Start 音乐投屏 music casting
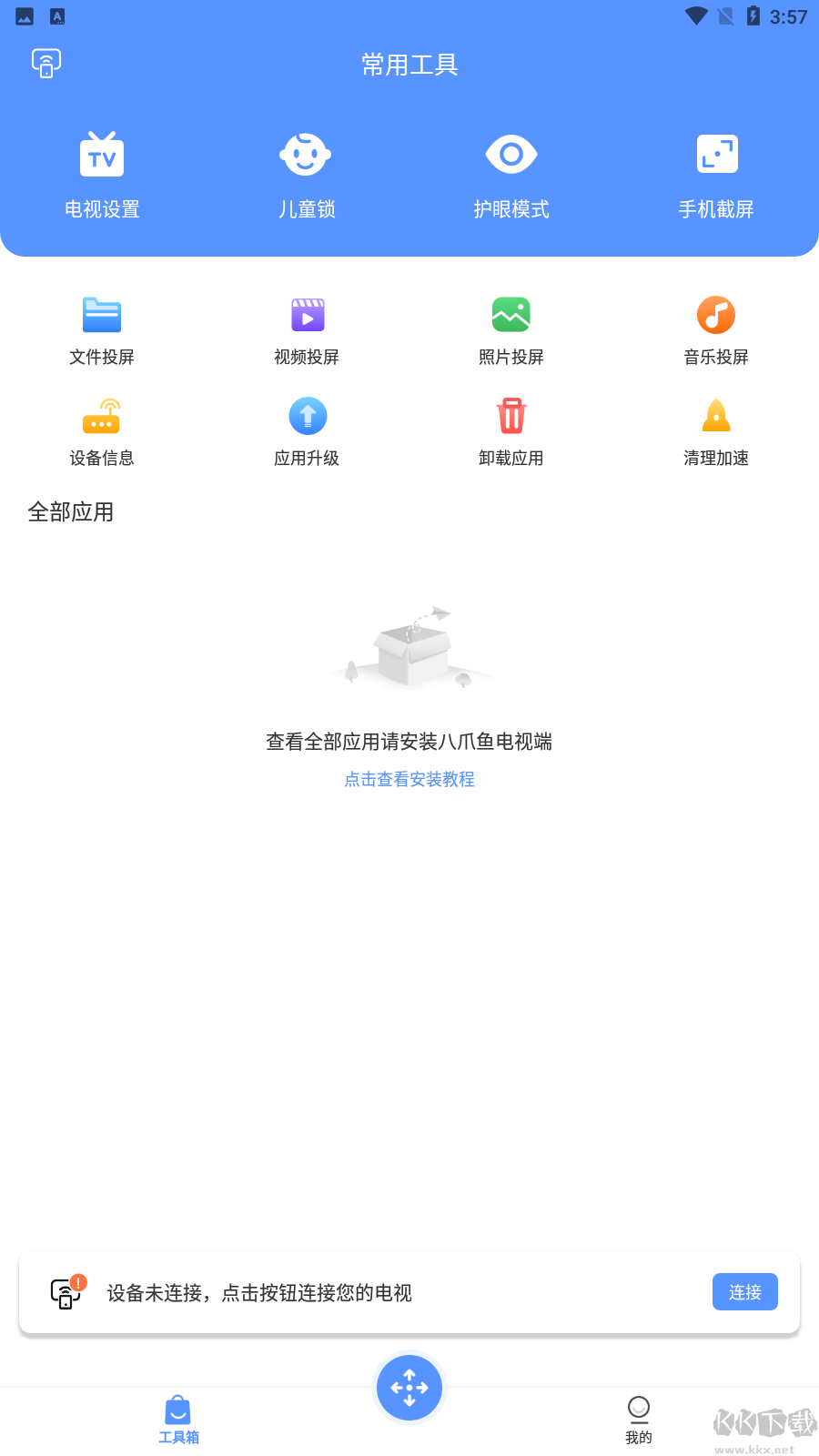Viewport: 819px width, 1456px height. (x=715, y=328)
